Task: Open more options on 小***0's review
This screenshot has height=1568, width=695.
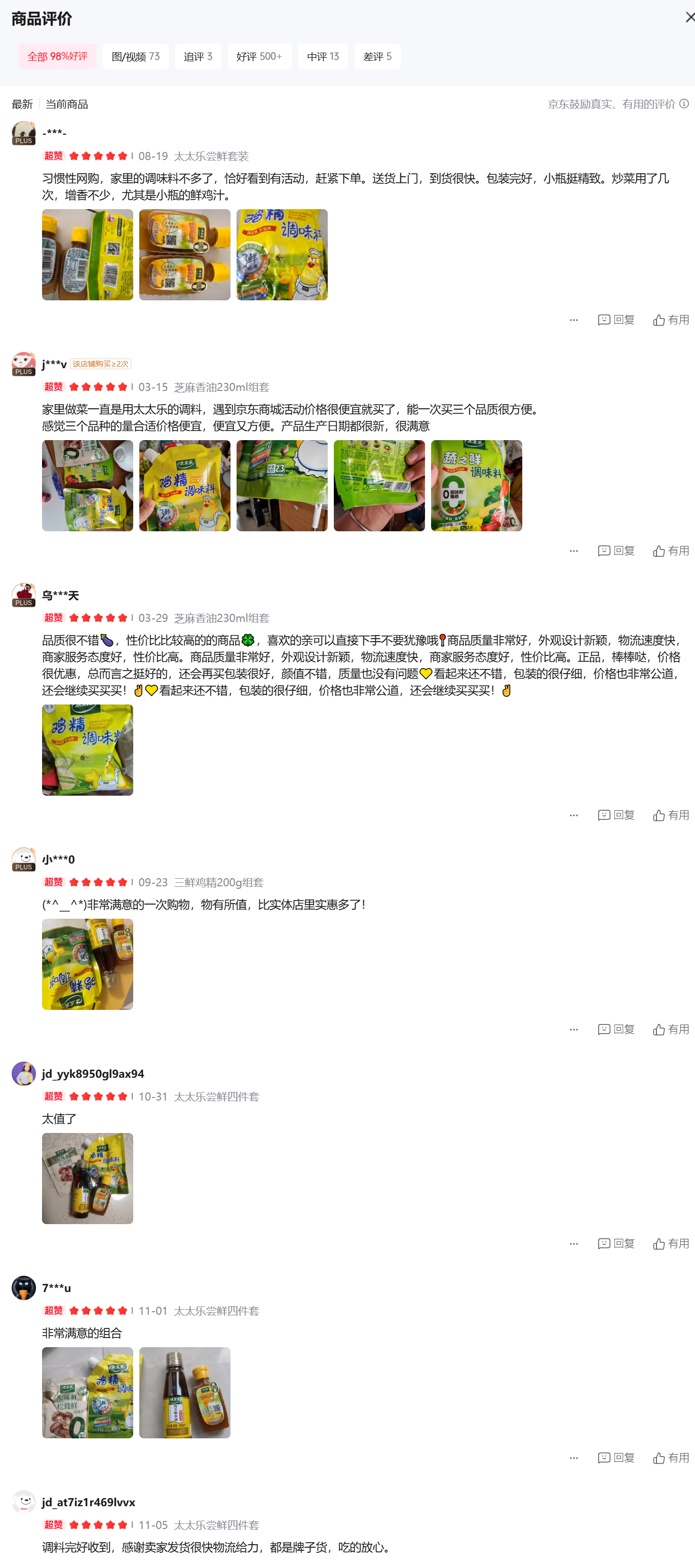Action: coord(573,1029)
